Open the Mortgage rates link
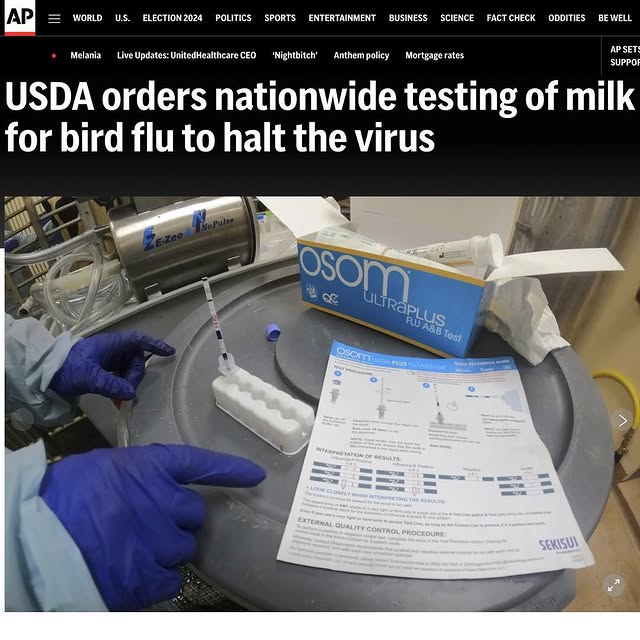The width and height of the screenshot is (640, 640). click(434, 56)
